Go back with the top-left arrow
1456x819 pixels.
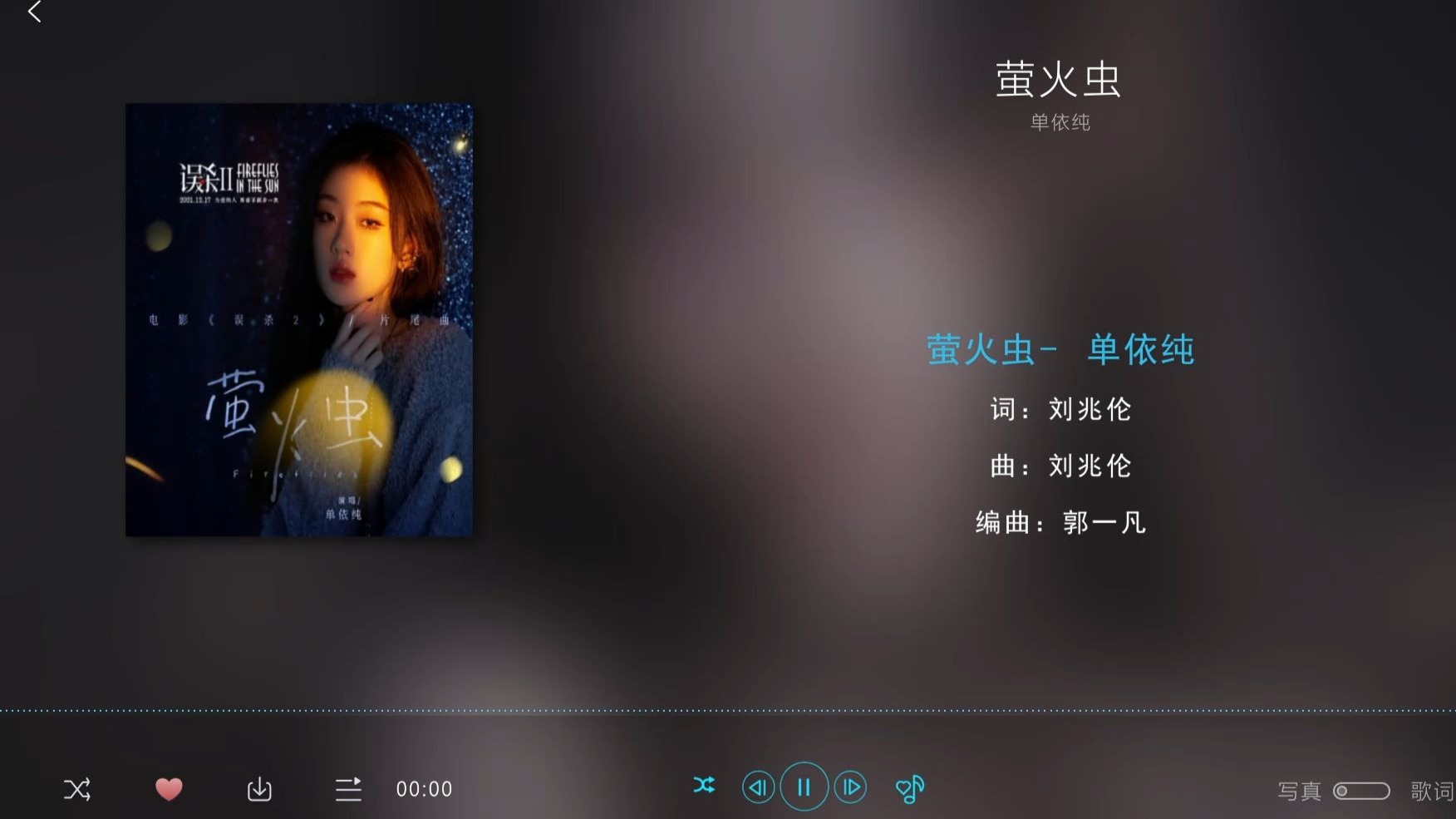pos(34,12)
